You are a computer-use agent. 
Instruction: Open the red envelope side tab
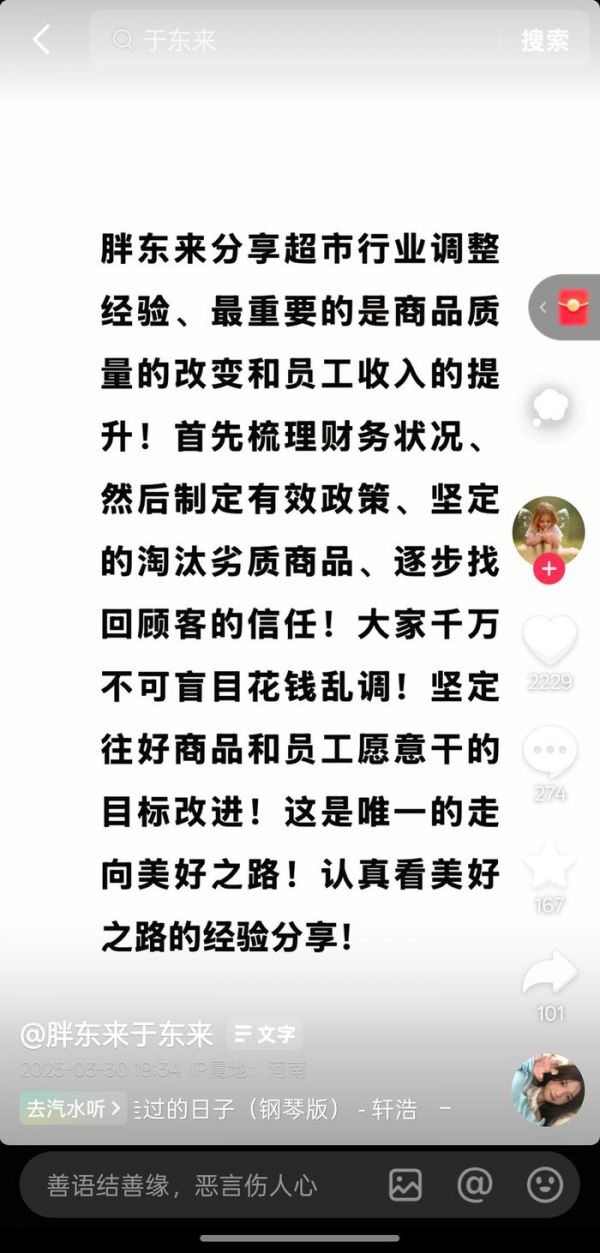[x=570, y=307]
